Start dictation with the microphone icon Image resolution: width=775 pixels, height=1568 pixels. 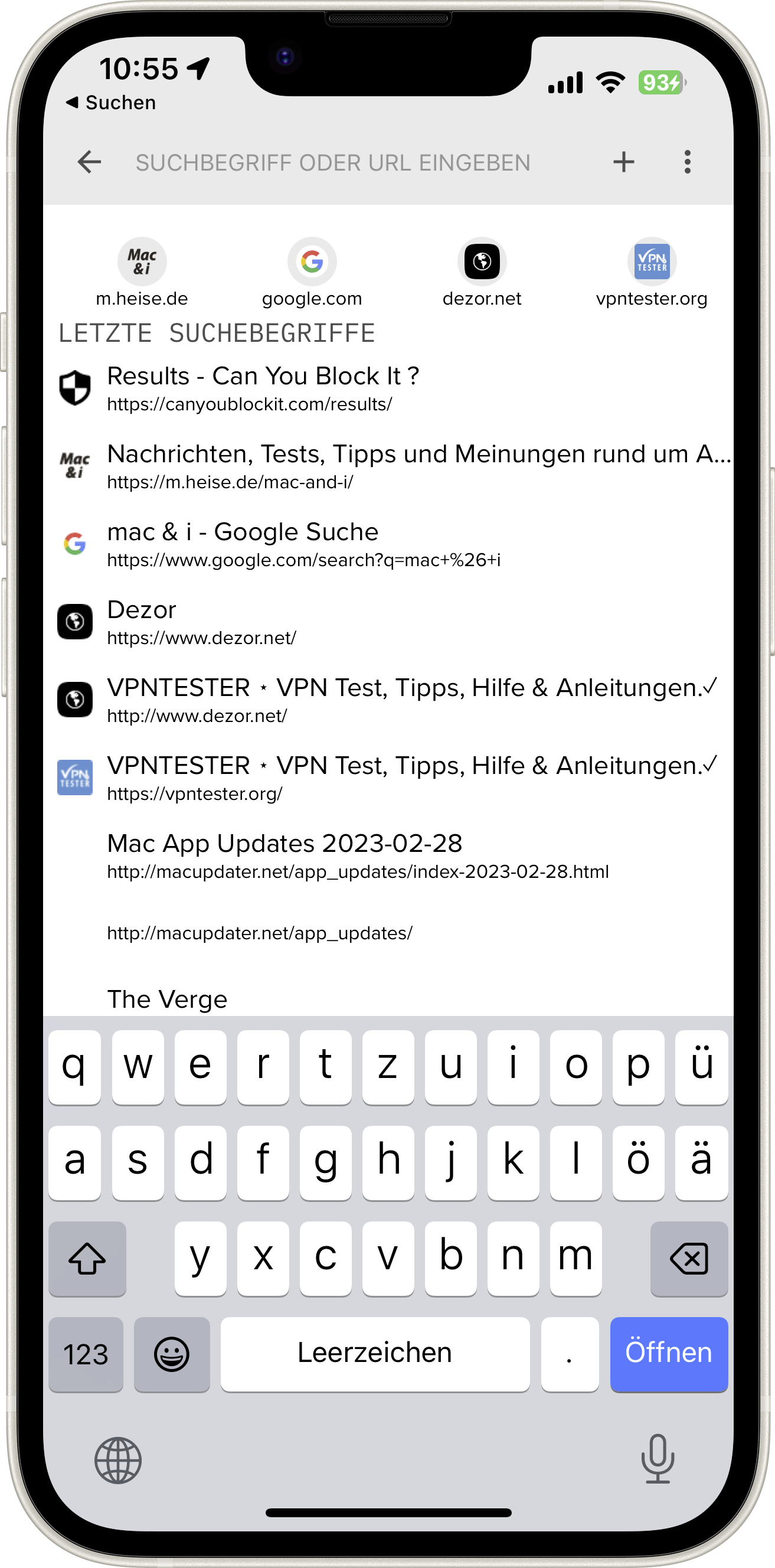(x=657, y=1458)
